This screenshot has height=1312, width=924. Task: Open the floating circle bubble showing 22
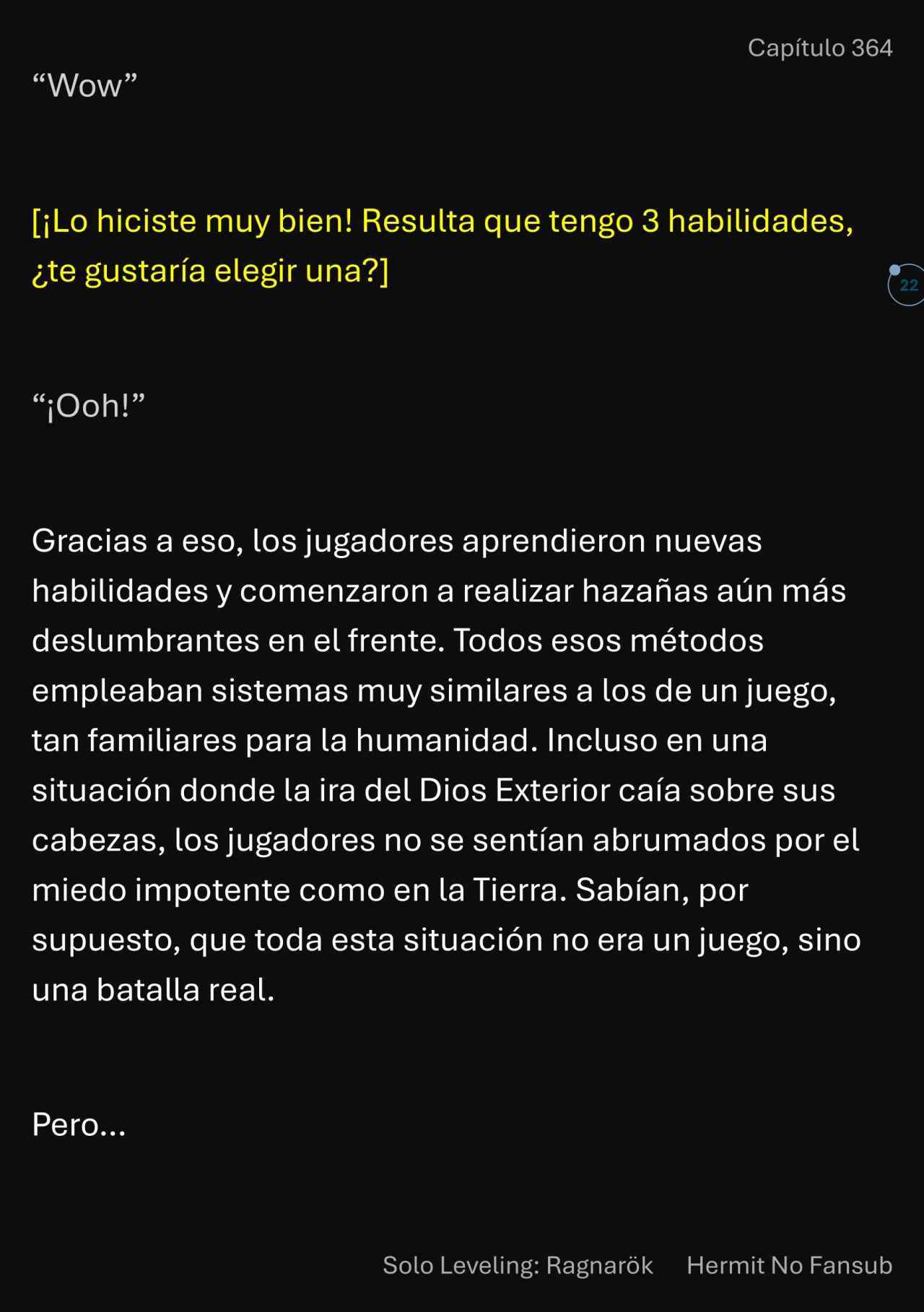point(907,285)
